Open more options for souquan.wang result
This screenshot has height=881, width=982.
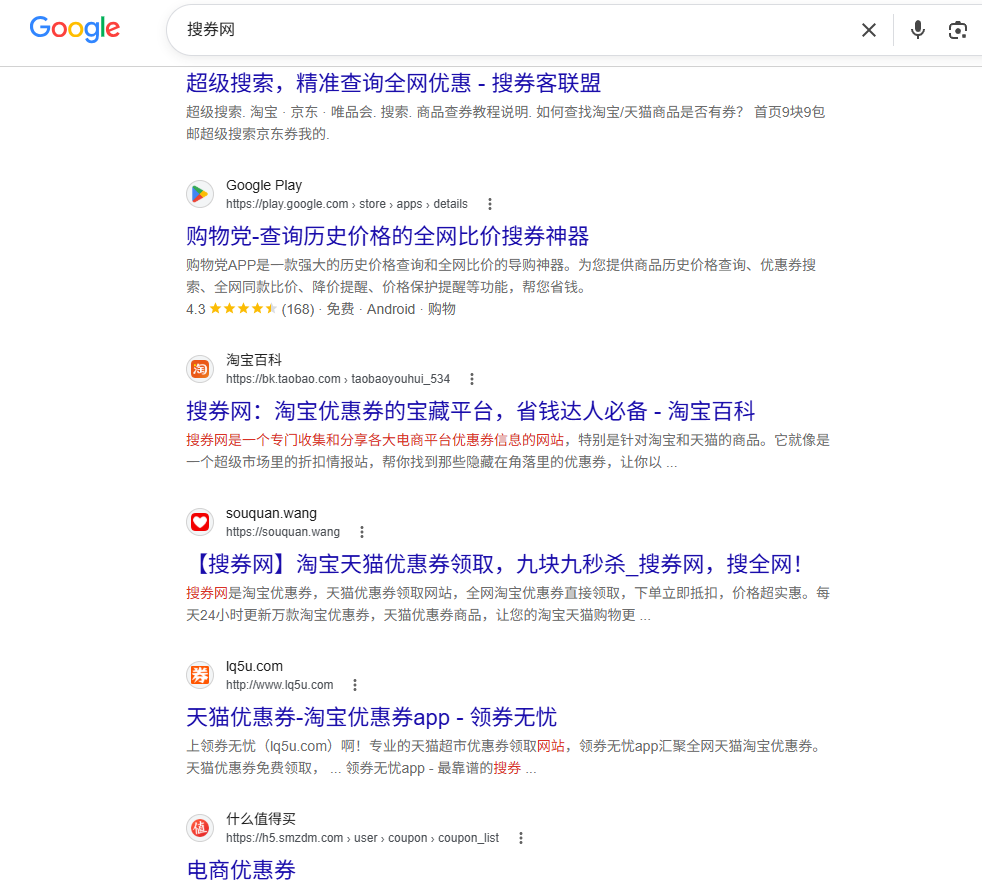(361, 532)
